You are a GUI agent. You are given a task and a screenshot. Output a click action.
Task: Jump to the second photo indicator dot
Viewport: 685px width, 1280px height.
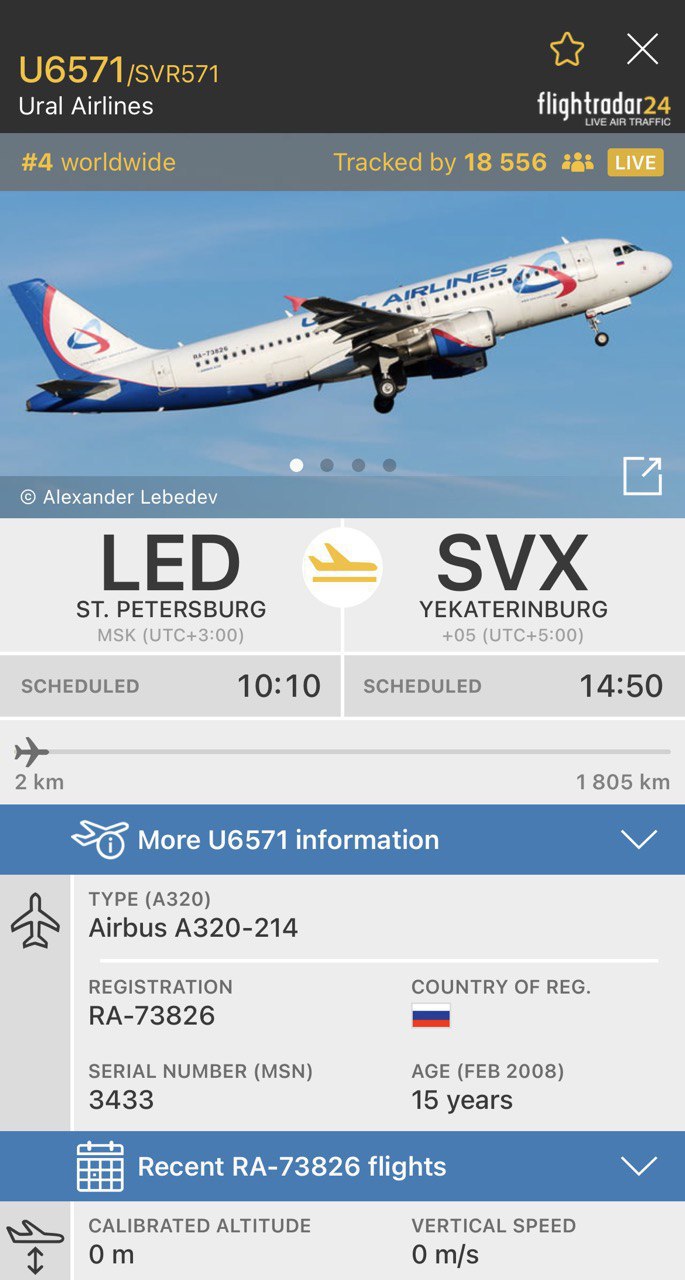(x=327, y=465)
